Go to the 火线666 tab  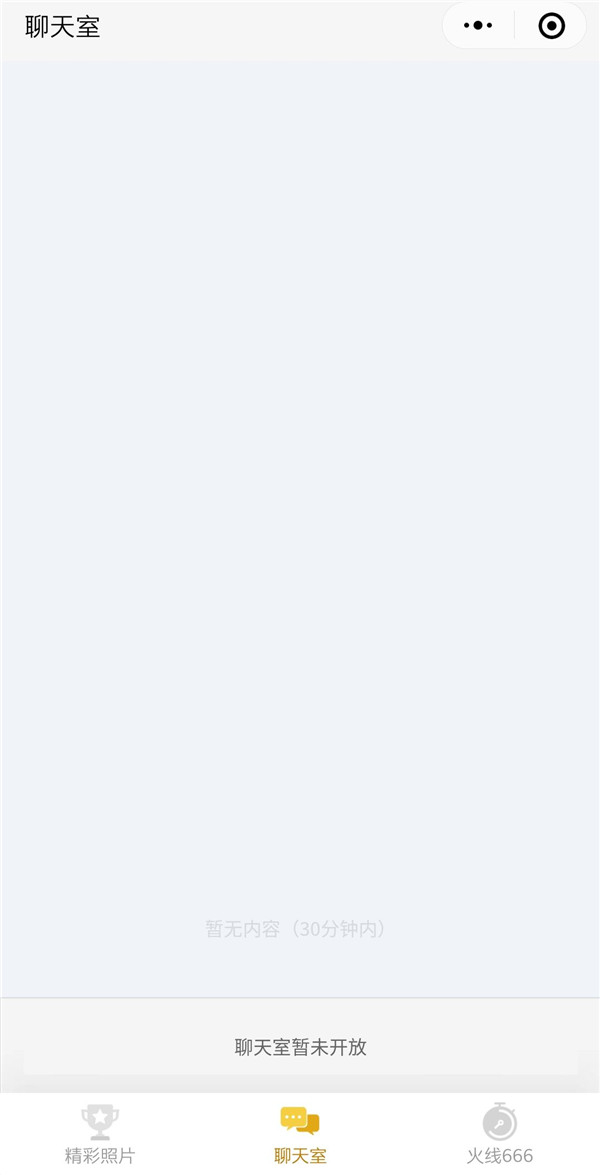point(500,1134)
